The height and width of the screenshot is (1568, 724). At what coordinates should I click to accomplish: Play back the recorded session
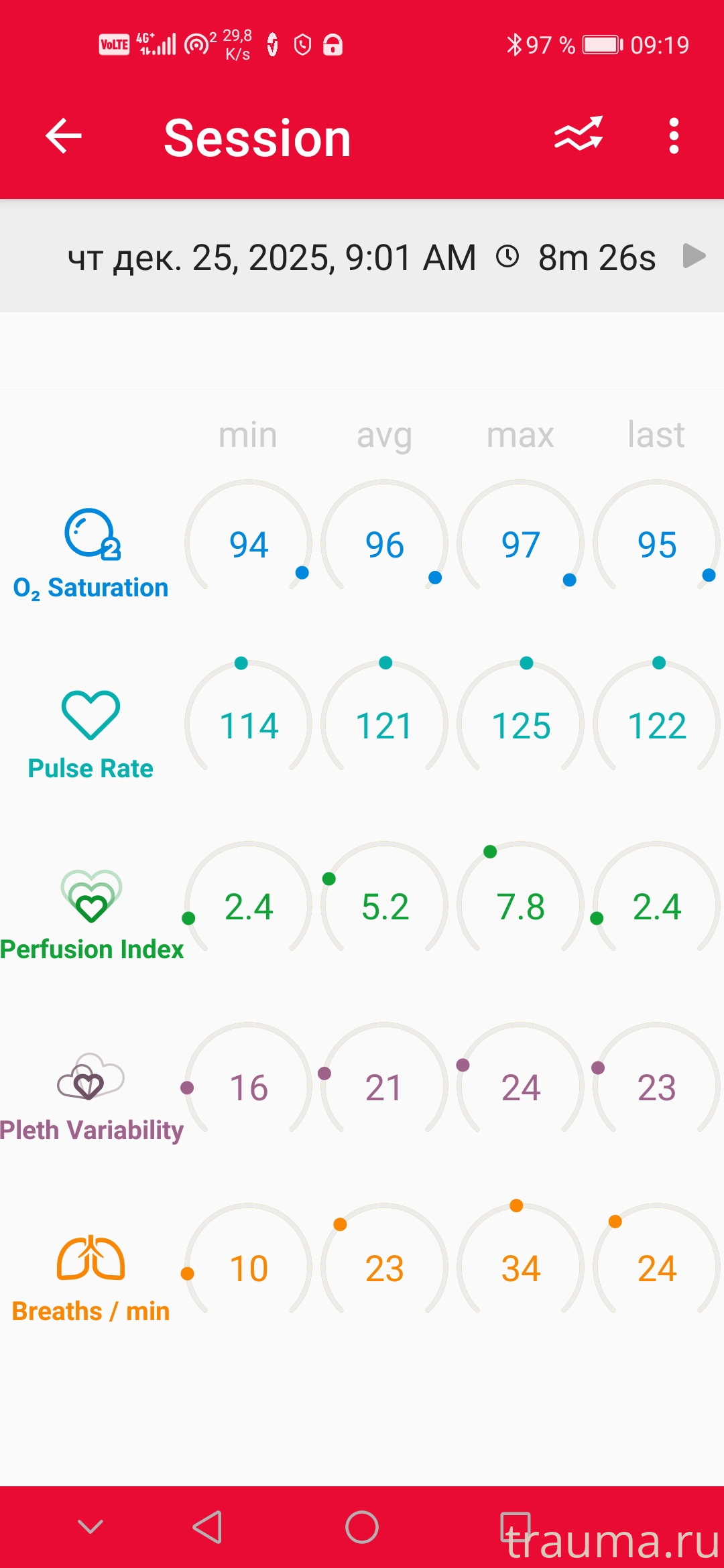tap(694, 256)
